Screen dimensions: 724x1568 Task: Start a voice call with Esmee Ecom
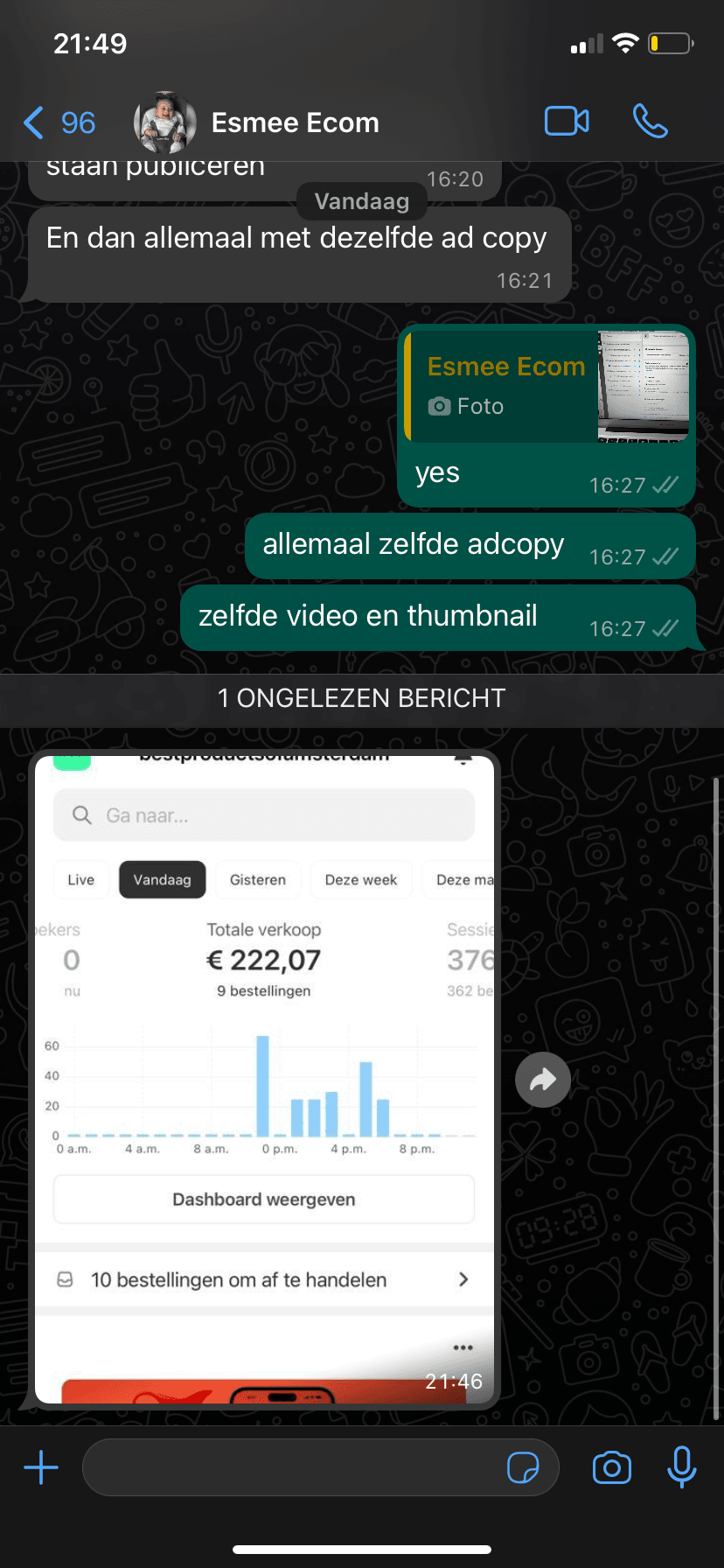[x=650, y=122]
